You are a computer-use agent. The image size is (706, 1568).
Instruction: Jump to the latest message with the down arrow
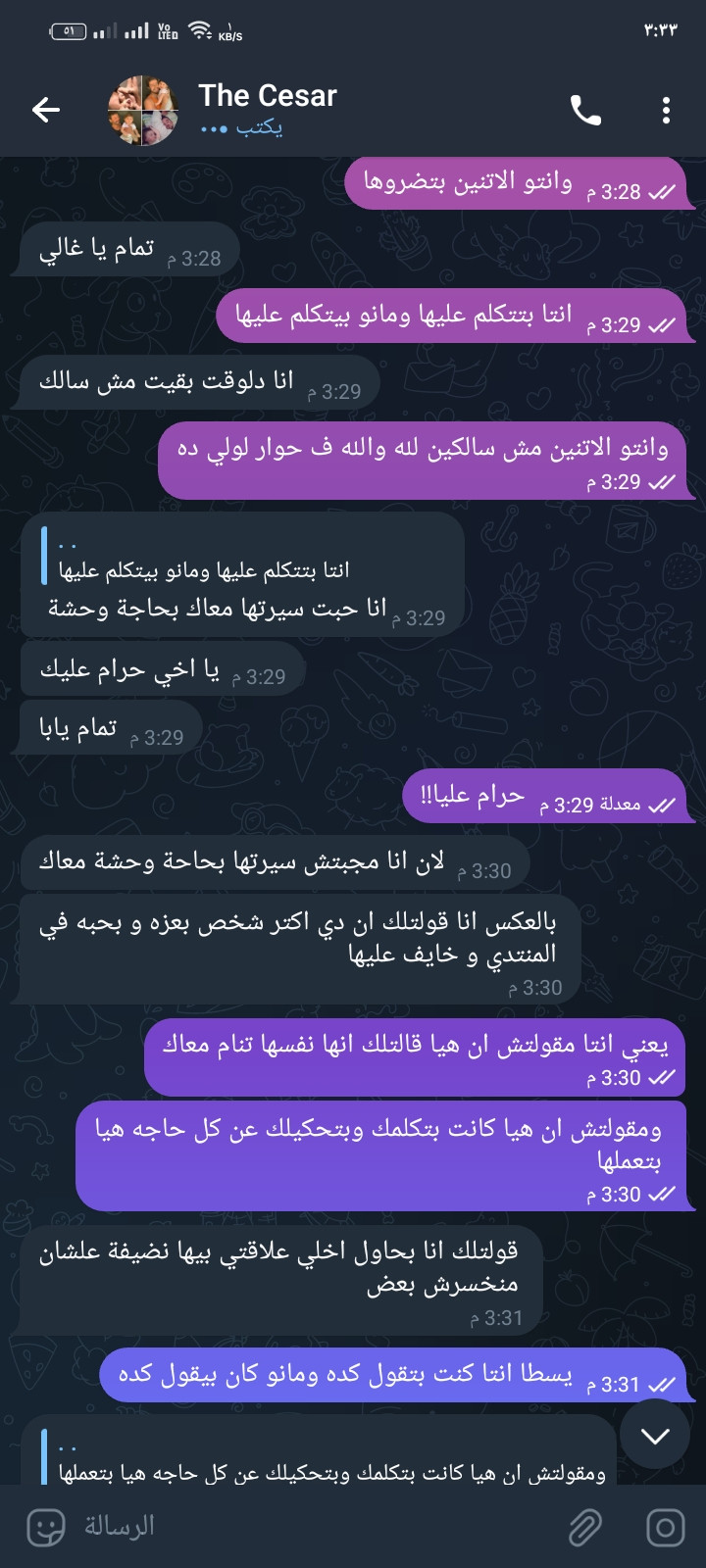pos(654,1436)
